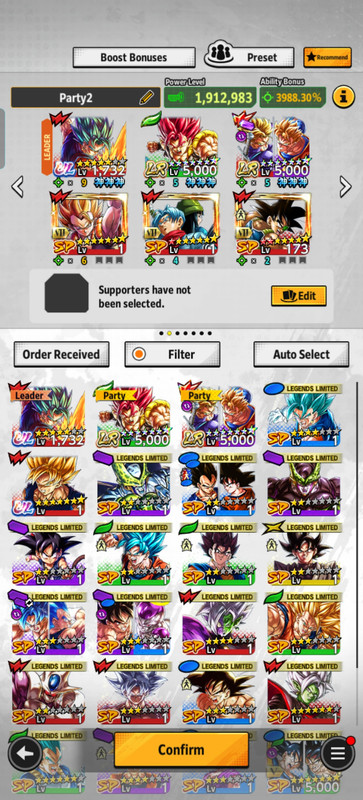The height and width of the screenshot is (800, 363).
Task: Go back with the round arrow button
Action: pos(25,753)
